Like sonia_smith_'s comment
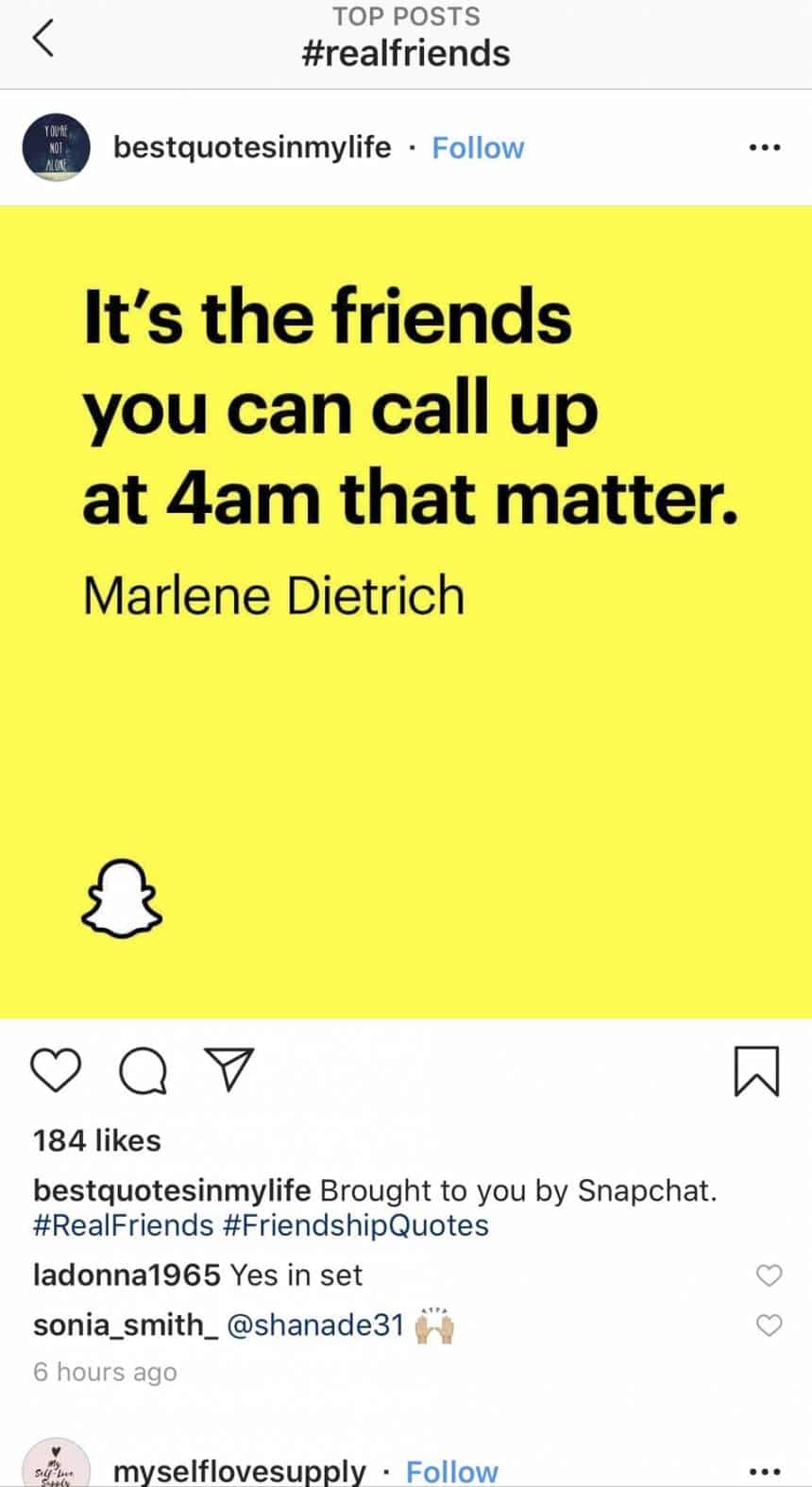Viewport: 812px width, 1487px height. tap(770, 1325)
